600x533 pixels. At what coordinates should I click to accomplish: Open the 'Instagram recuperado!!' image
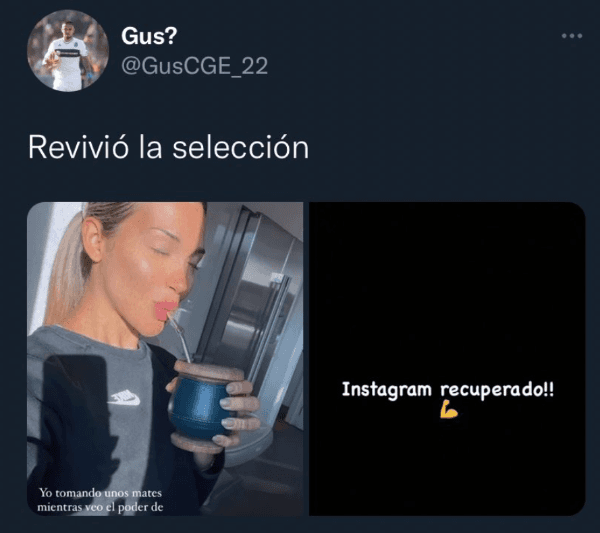[446, 358]
